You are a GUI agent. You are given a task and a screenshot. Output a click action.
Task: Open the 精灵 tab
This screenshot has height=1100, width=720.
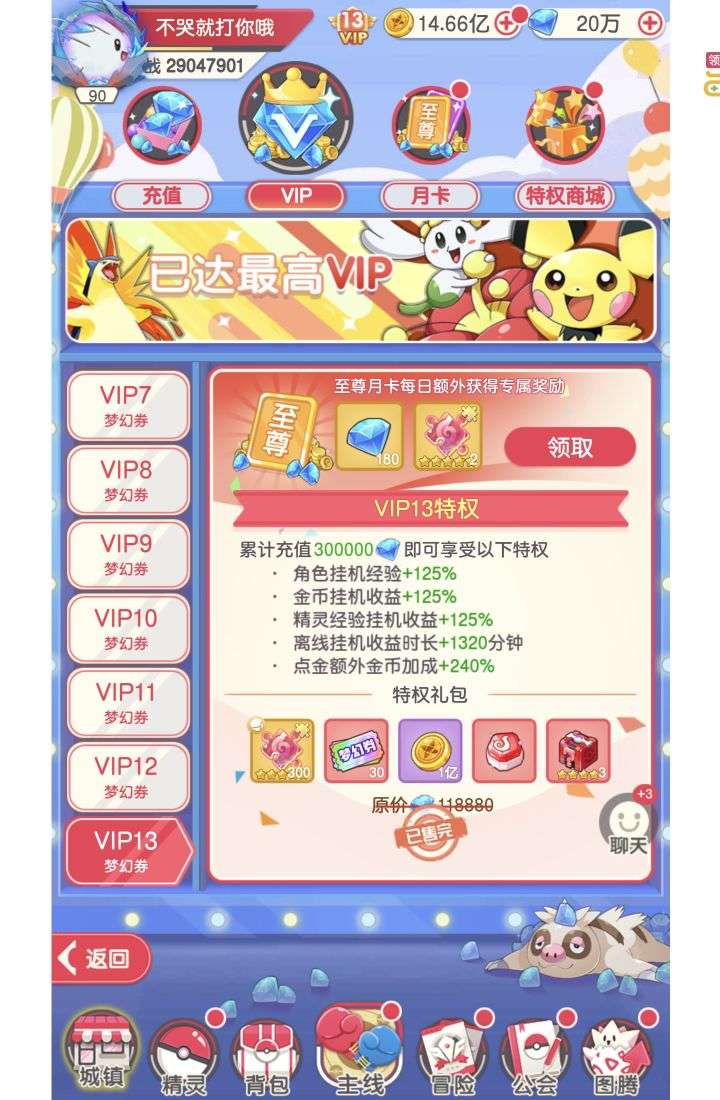coord(183,1055)
